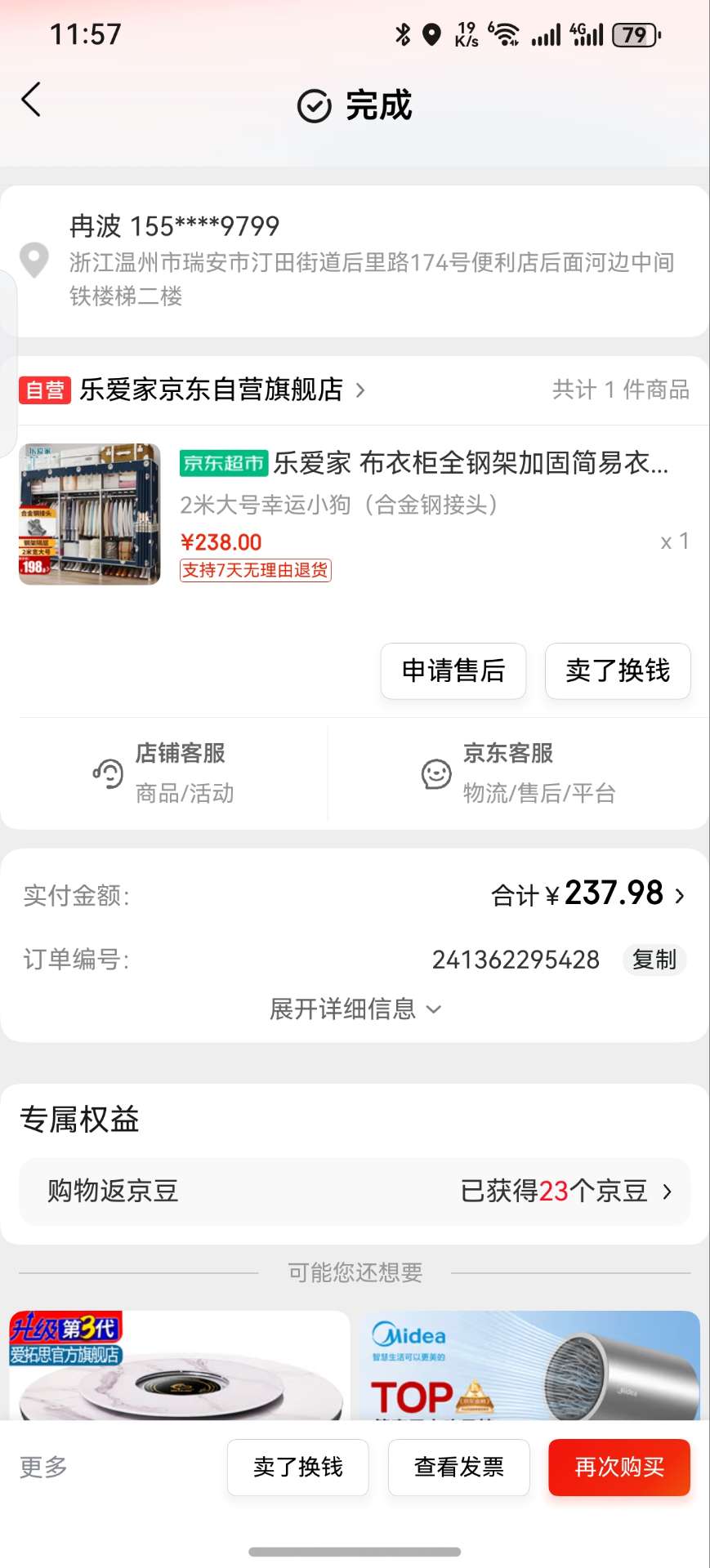Open the 爱拓思官方旗舰店 recommended product card

point(179,1364)
